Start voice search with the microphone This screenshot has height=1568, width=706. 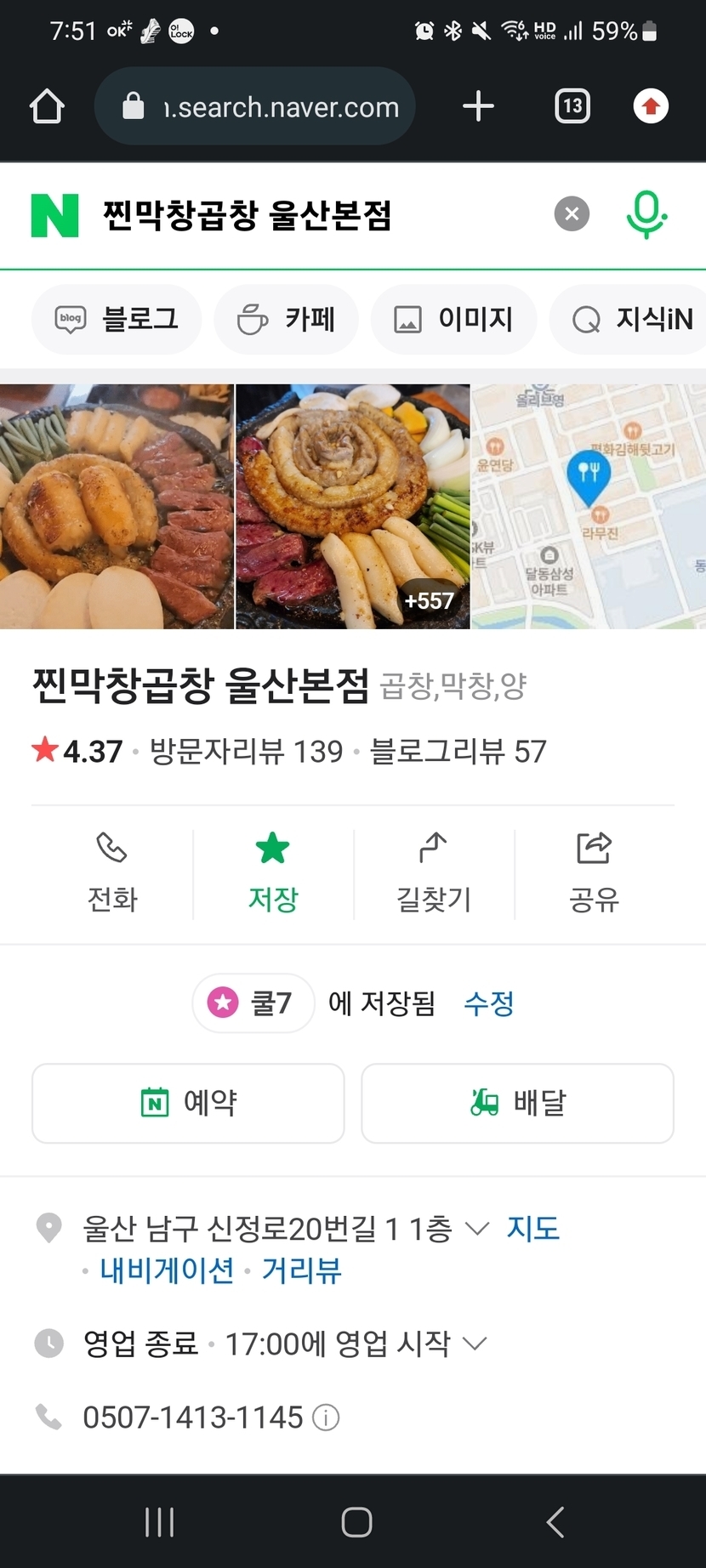(x=646, y=214)
